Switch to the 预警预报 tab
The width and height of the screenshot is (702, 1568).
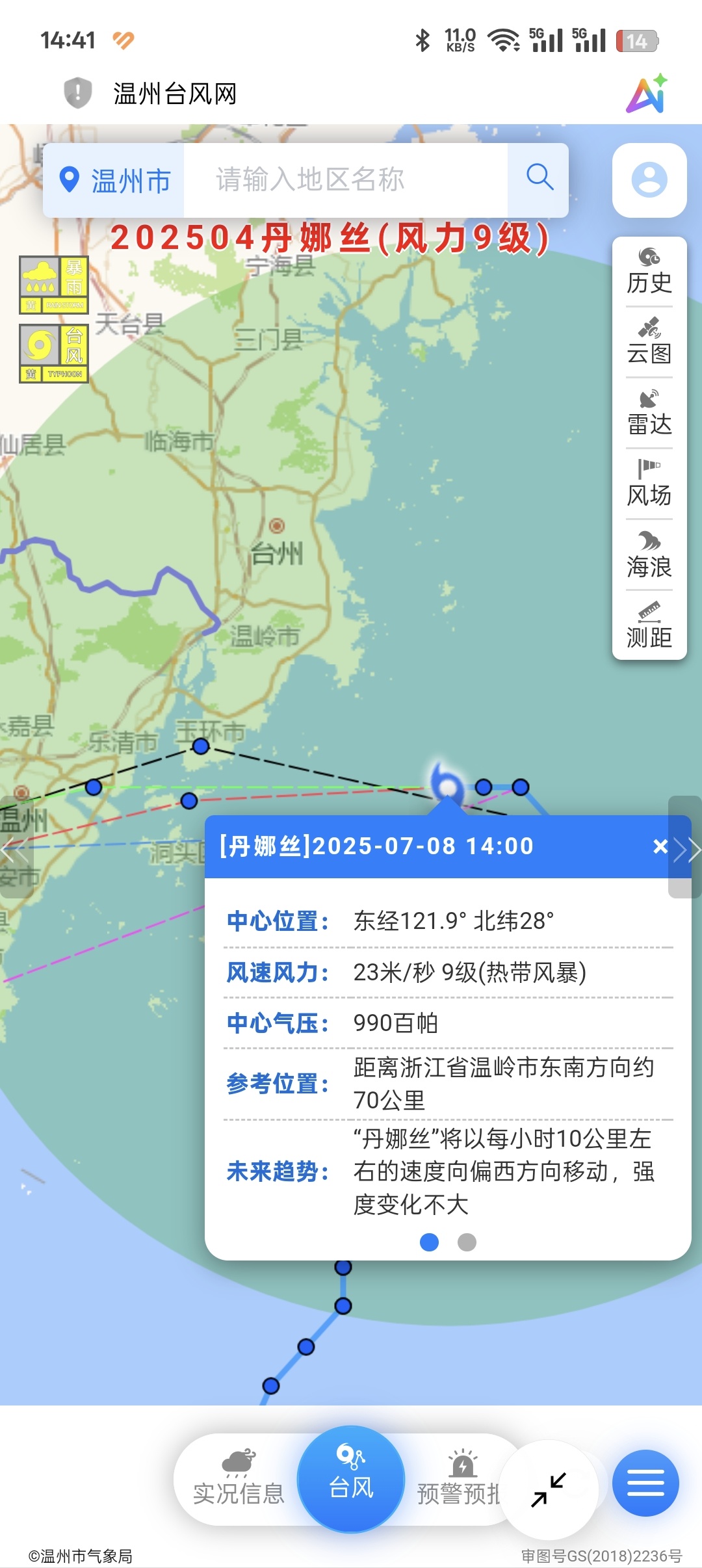(x=459, y=1480)
